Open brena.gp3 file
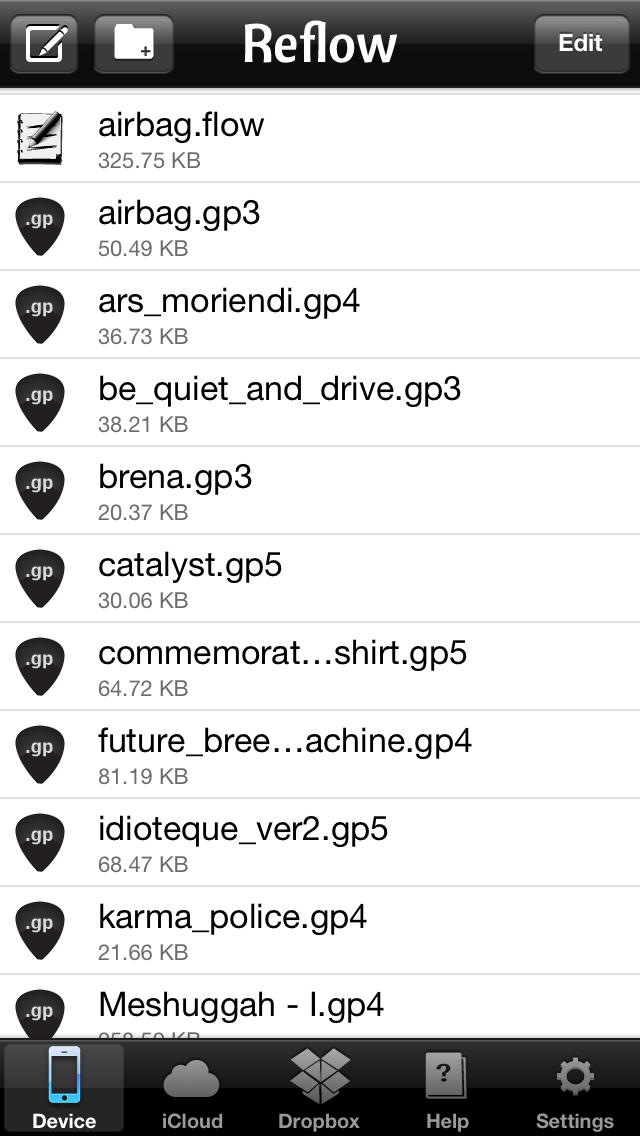Viewport: 640px width, 1136px height. [x=320, y=490]
